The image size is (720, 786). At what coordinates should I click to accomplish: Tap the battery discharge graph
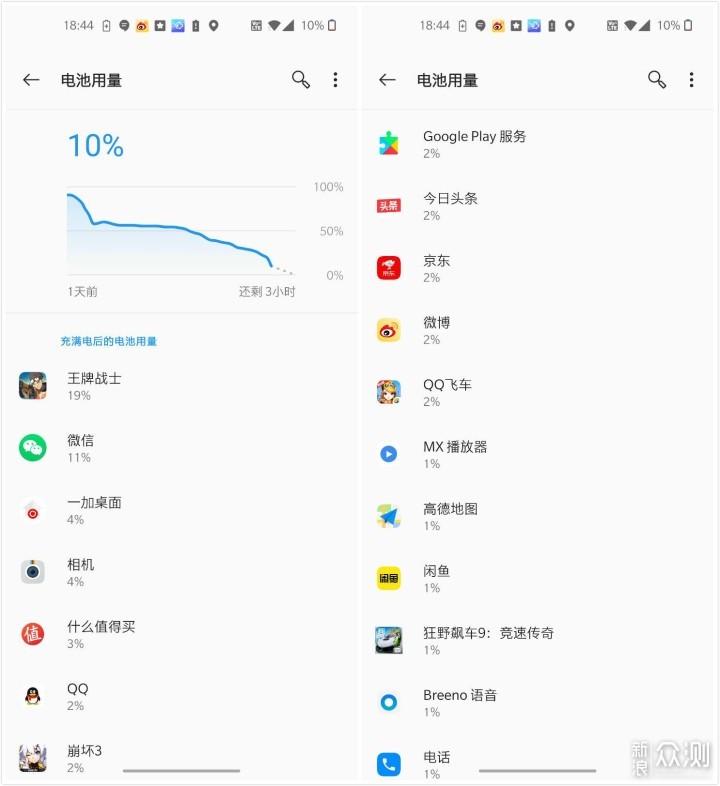180,228
